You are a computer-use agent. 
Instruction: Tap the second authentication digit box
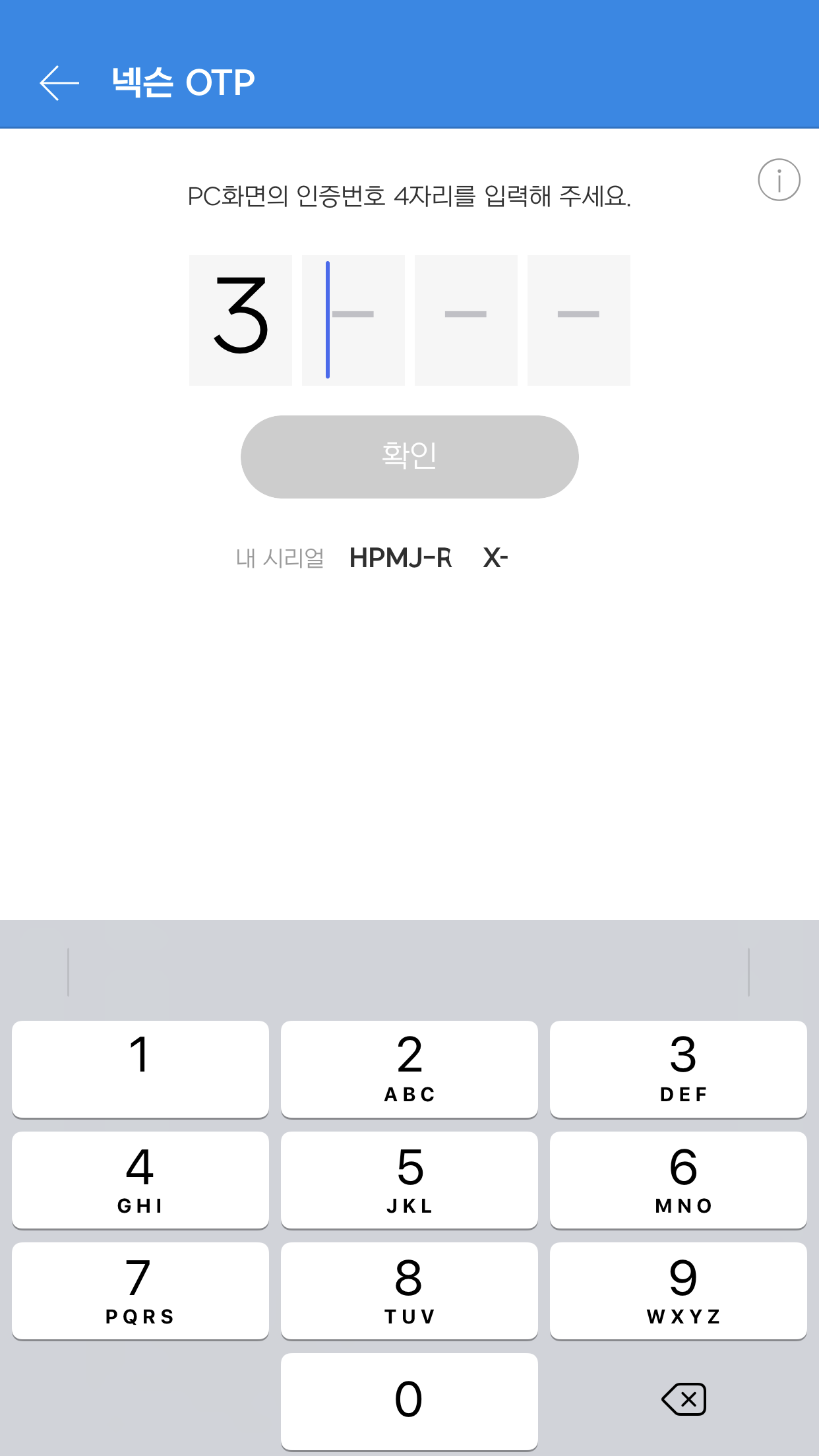[353, 320]
